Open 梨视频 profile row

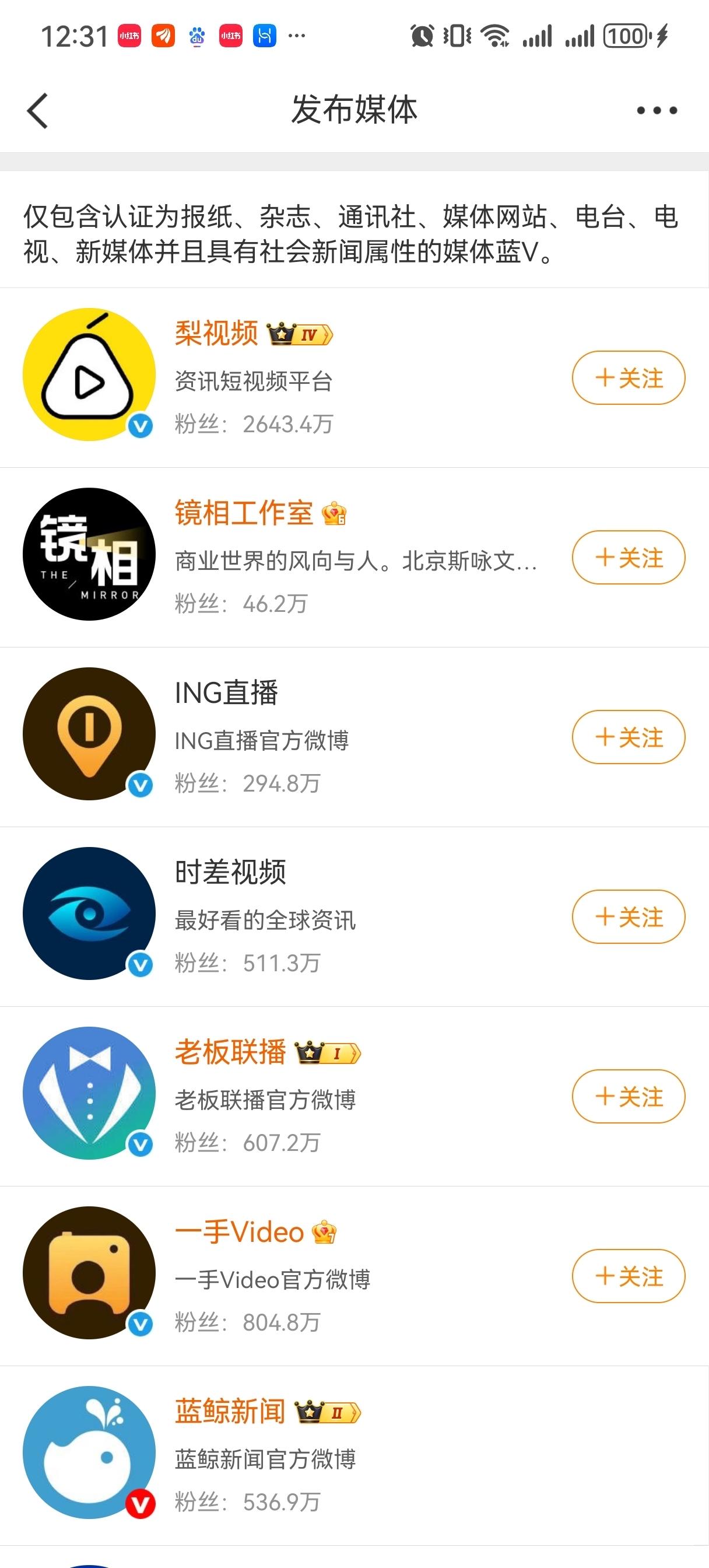click(354, 377)
